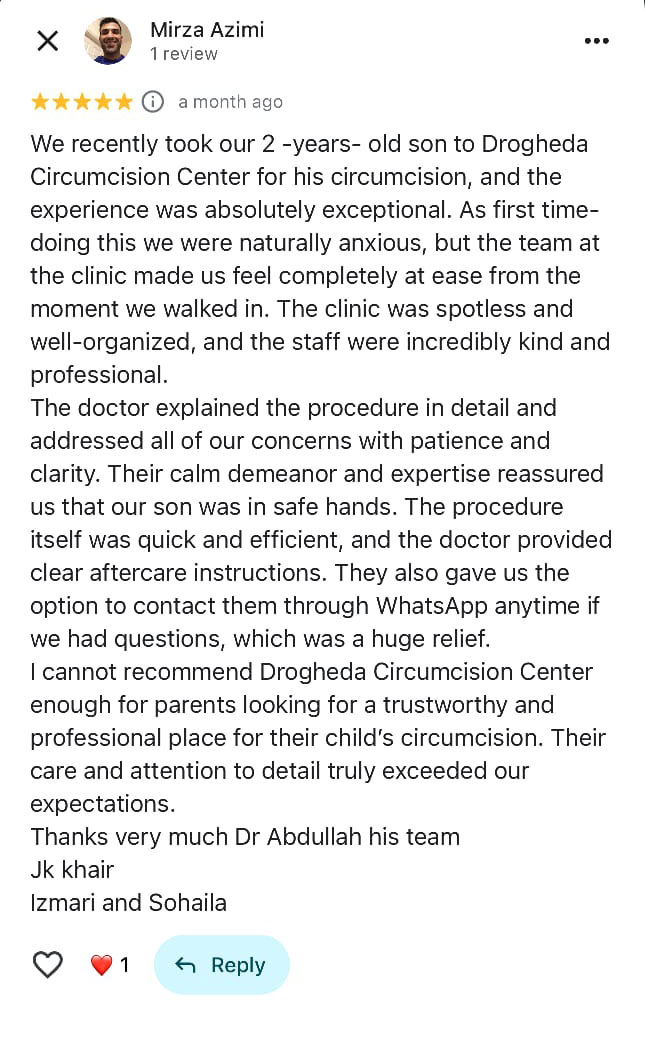Screen dimensions: 645x1054
Task: Open the three-dot overflow menu
Action: [x=596, y=41]
